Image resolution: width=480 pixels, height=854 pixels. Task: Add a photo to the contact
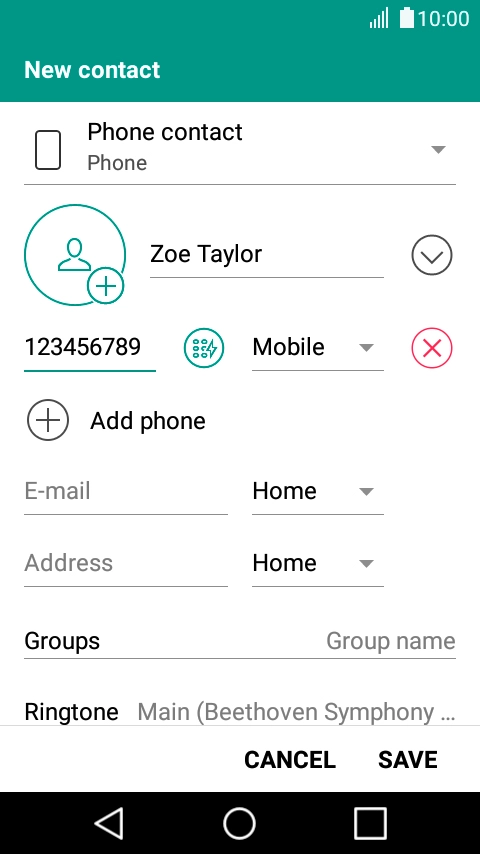click(75, 254)
